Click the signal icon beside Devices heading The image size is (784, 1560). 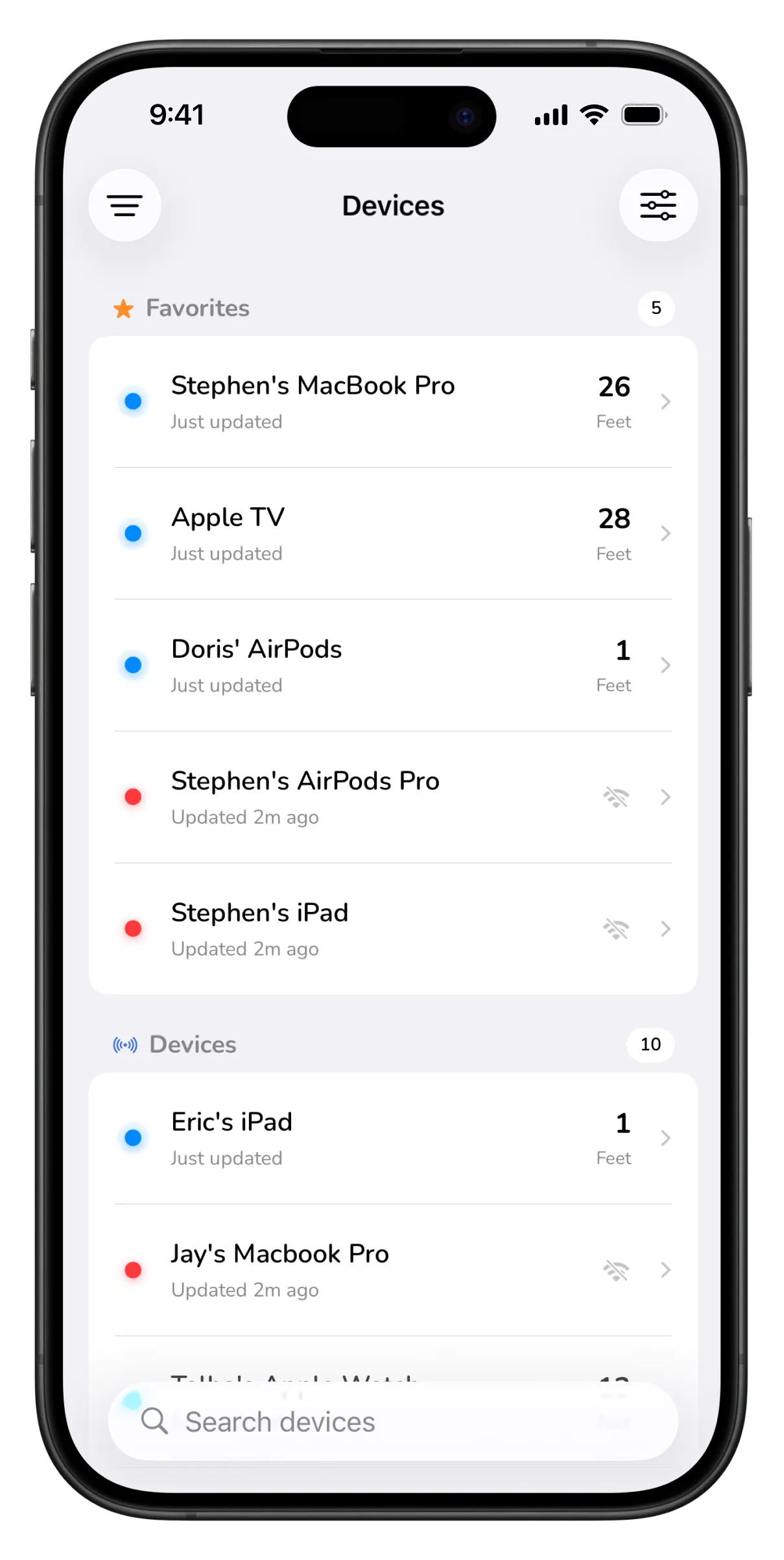[125, 1044]
